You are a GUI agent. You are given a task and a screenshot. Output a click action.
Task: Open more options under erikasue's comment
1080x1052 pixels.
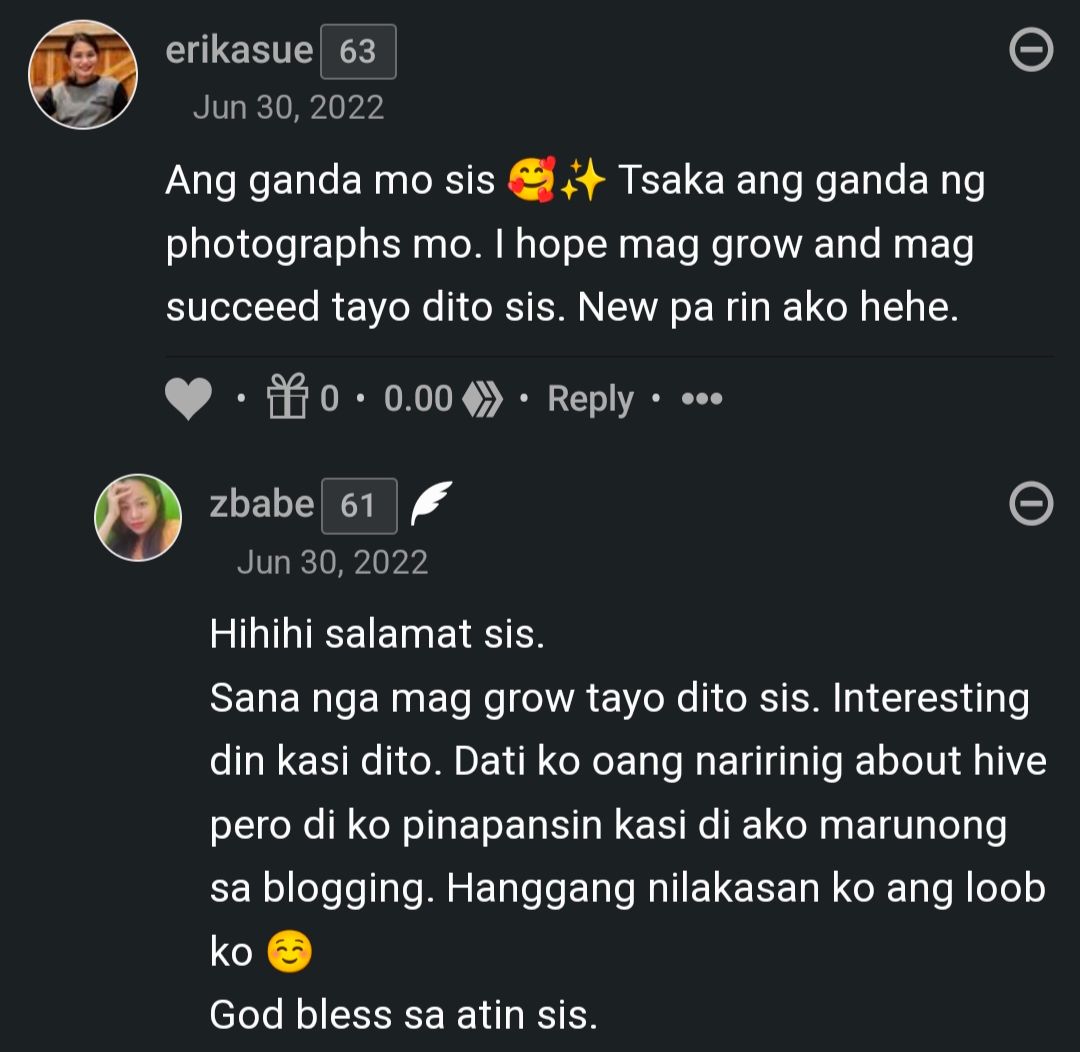(701, 399)
